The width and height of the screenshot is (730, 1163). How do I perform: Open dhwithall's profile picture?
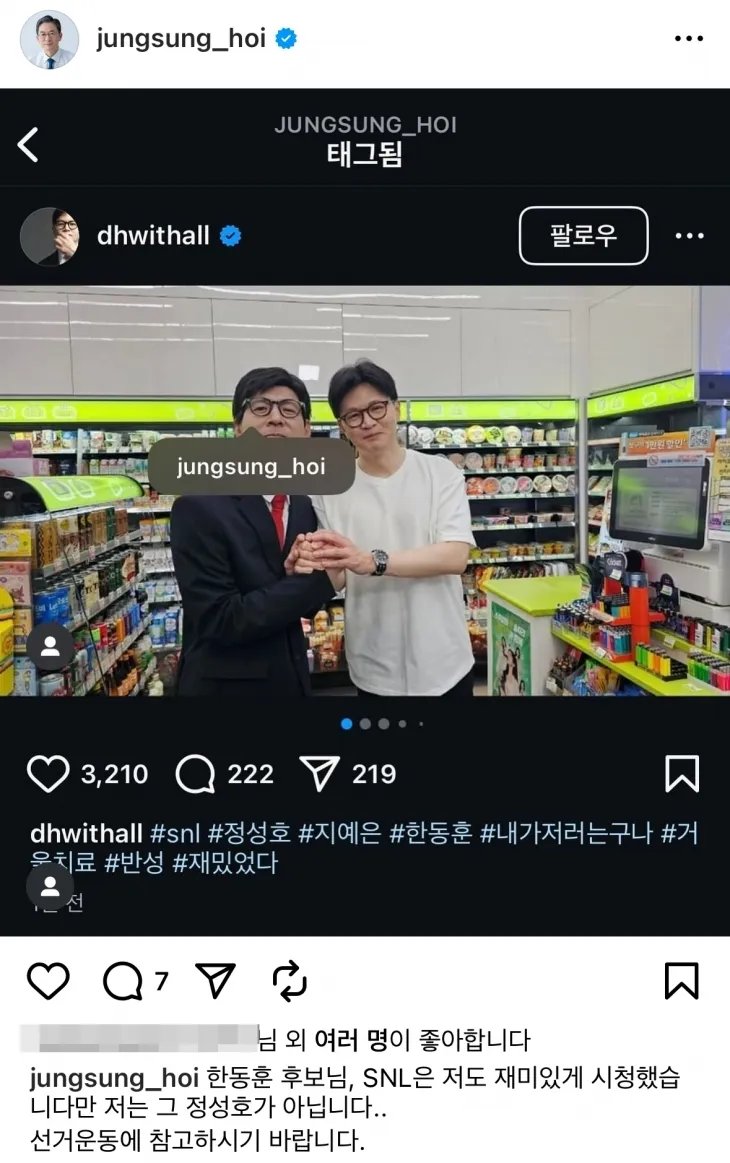pos(49,236)
